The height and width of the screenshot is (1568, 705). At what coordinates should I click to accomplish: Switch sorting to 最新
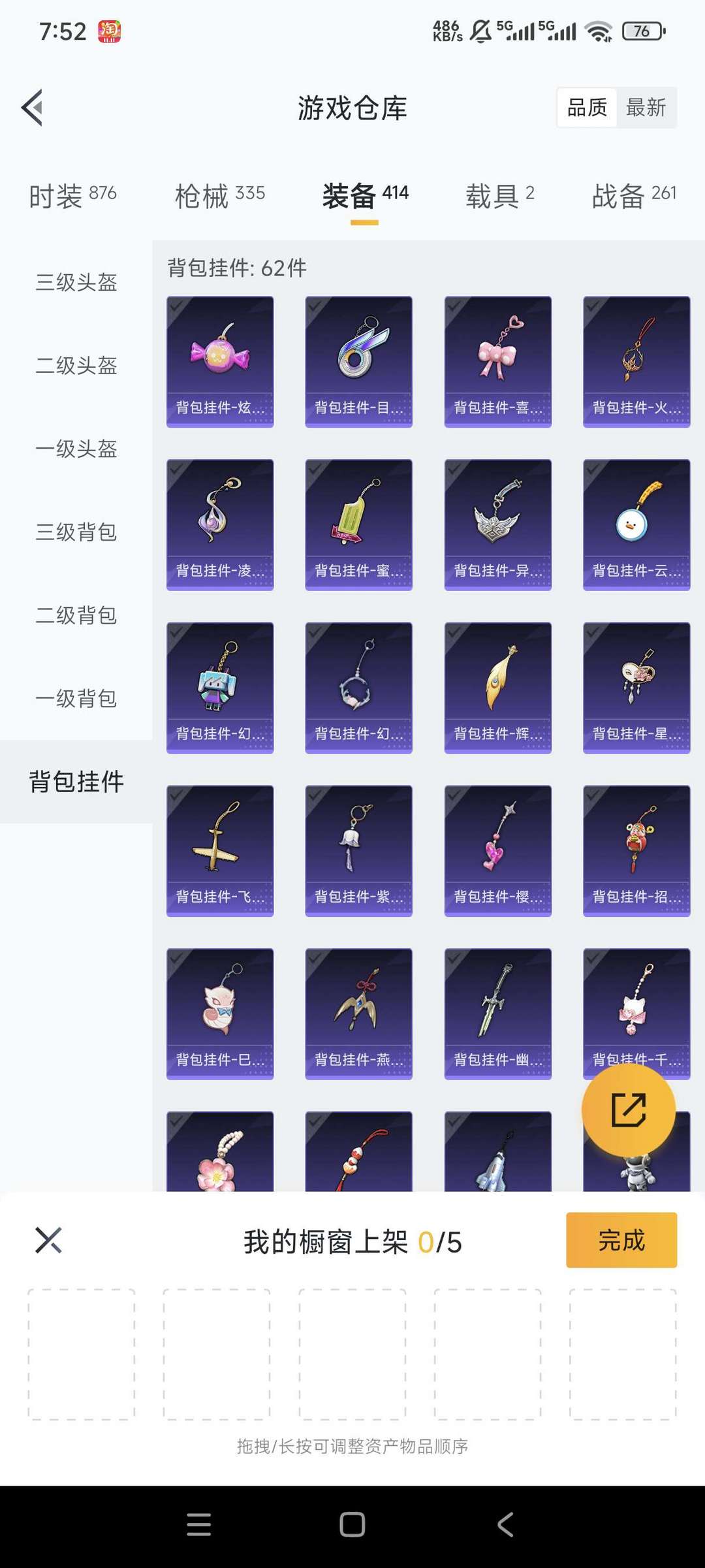(646, 108)
